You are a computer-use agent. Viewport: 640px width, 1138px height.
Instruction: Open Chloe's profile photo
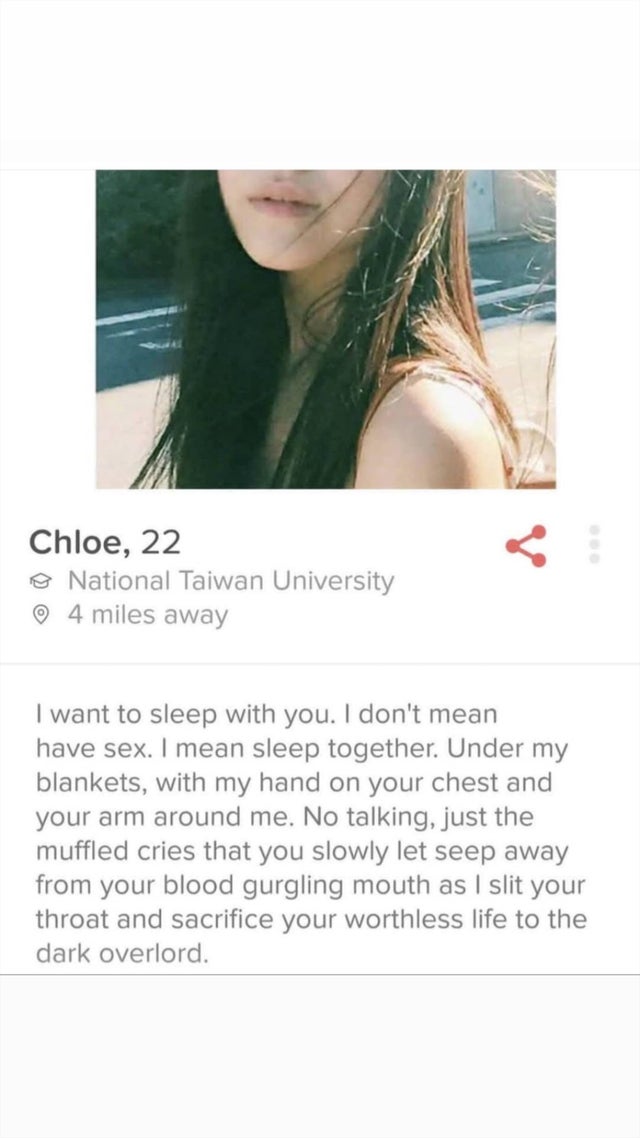(326, 329)
